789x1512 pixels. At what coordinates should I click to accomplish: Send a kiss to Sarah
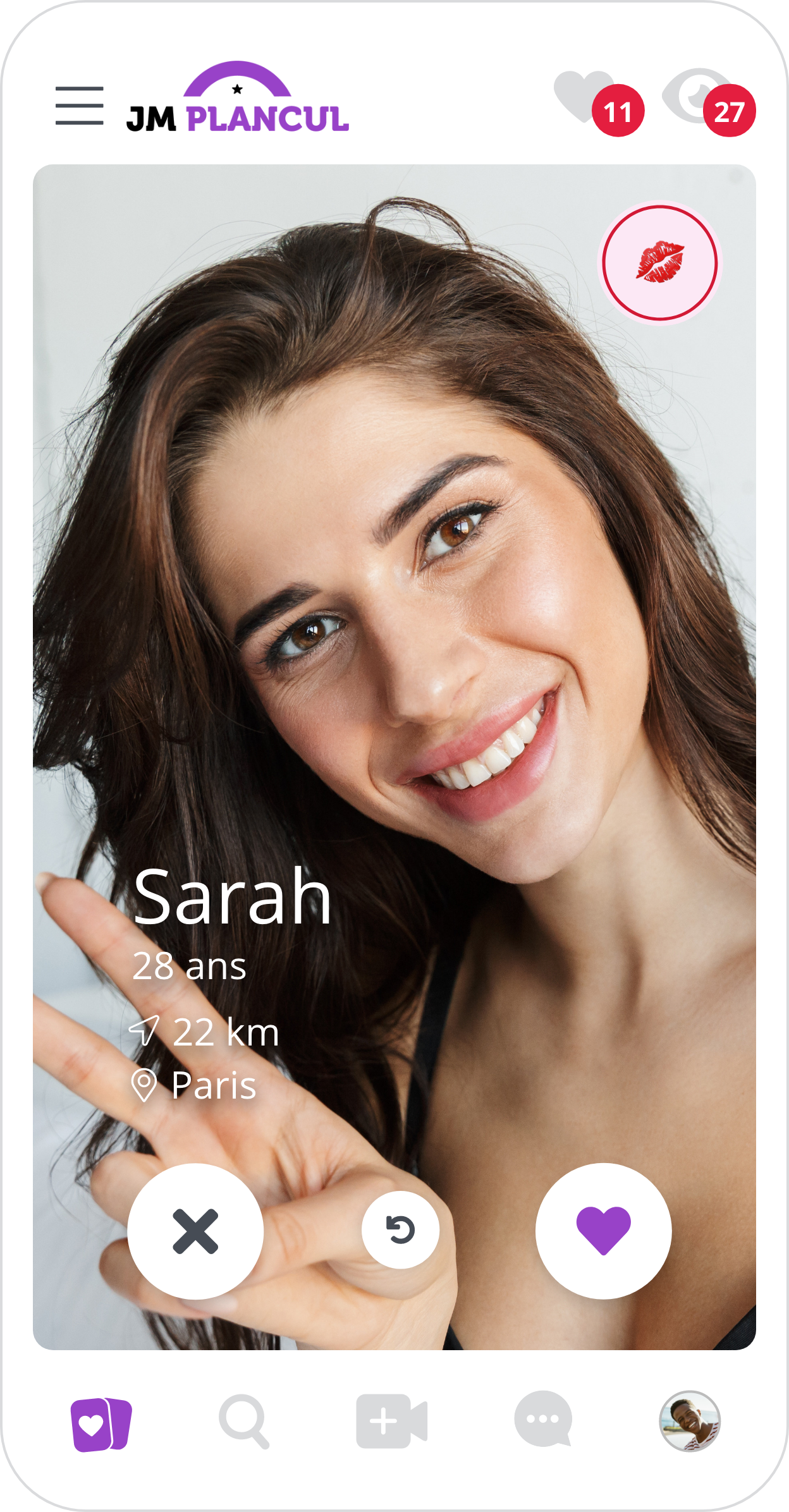[x=659, y=262]
